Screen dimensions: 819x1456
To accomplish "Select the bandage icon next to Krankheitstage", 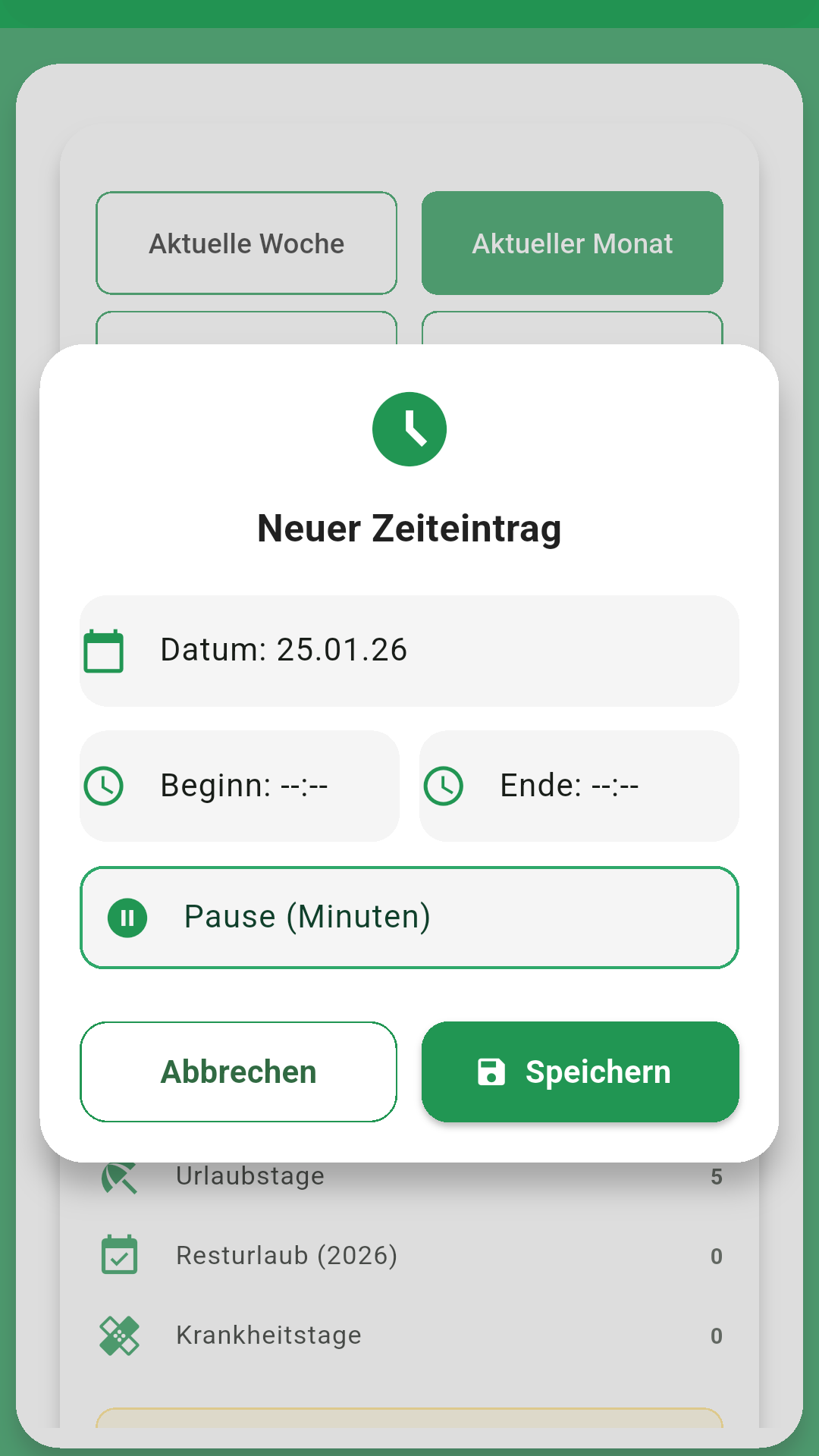I will point(121,1335).
